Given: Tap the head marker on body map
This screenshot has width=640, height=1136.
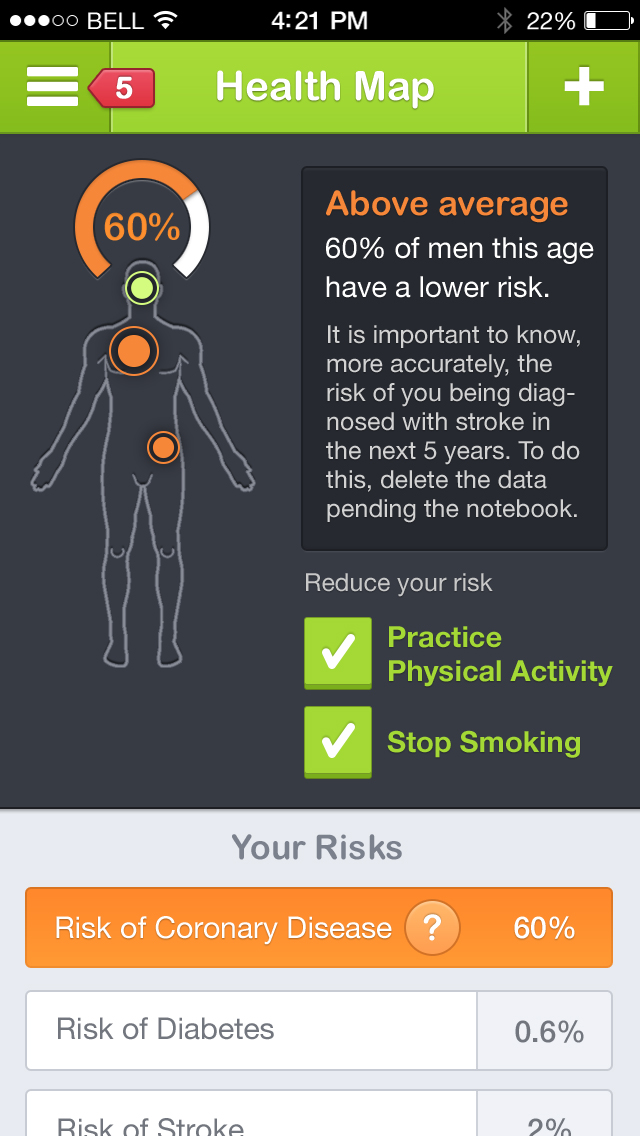Looking at the screenshot, I should pyautogui.click(x=143, y=289).
